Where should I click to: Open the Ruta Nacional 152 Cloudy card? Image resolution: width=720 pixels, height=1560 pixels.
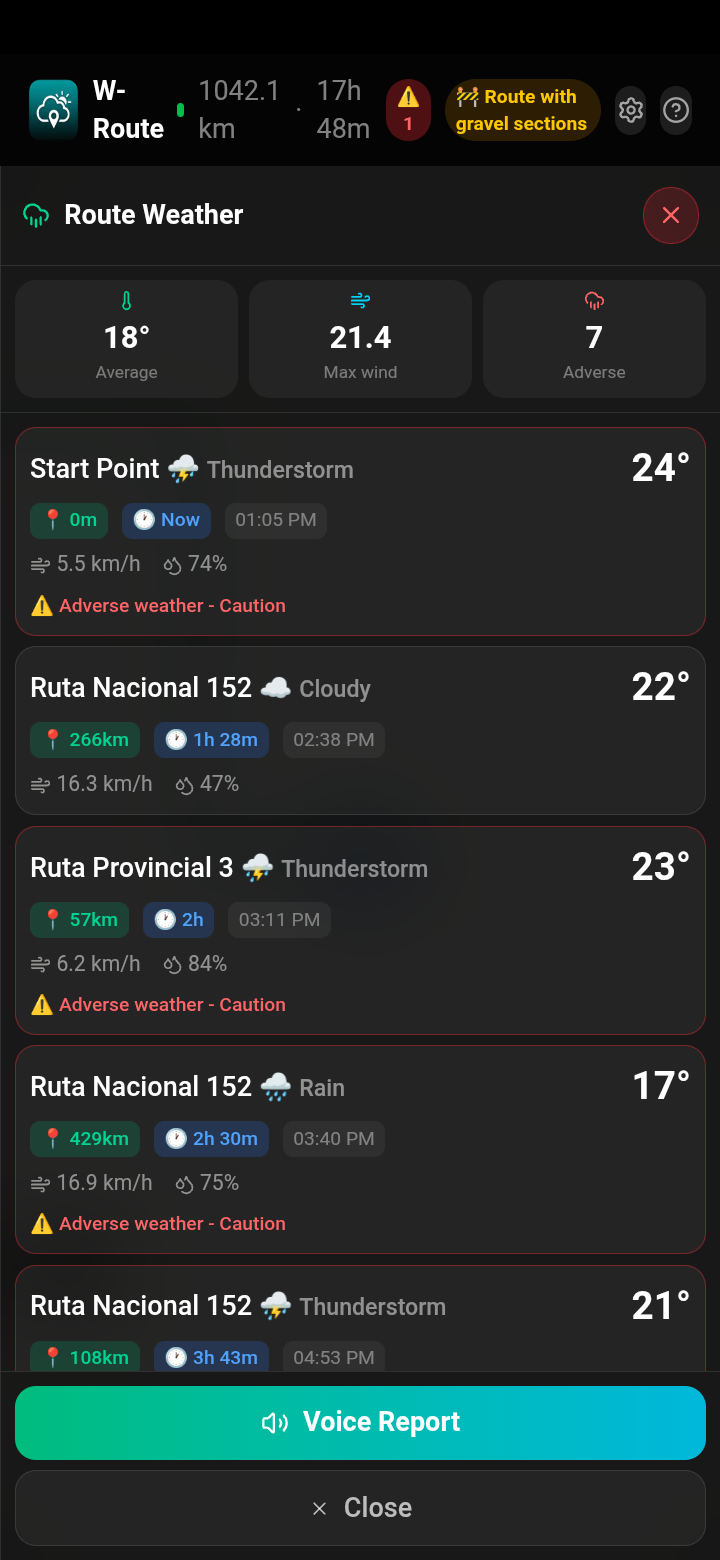coord(360,730)
